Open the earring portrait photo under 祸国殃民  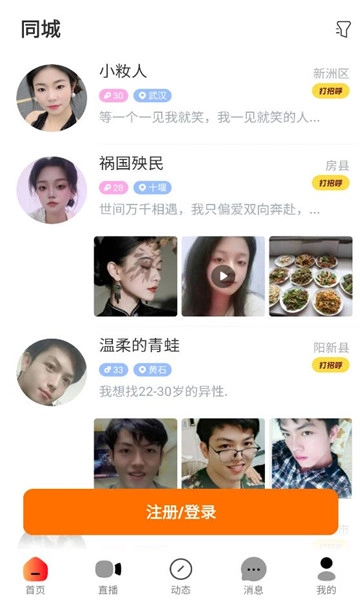(x=135, y=276)
